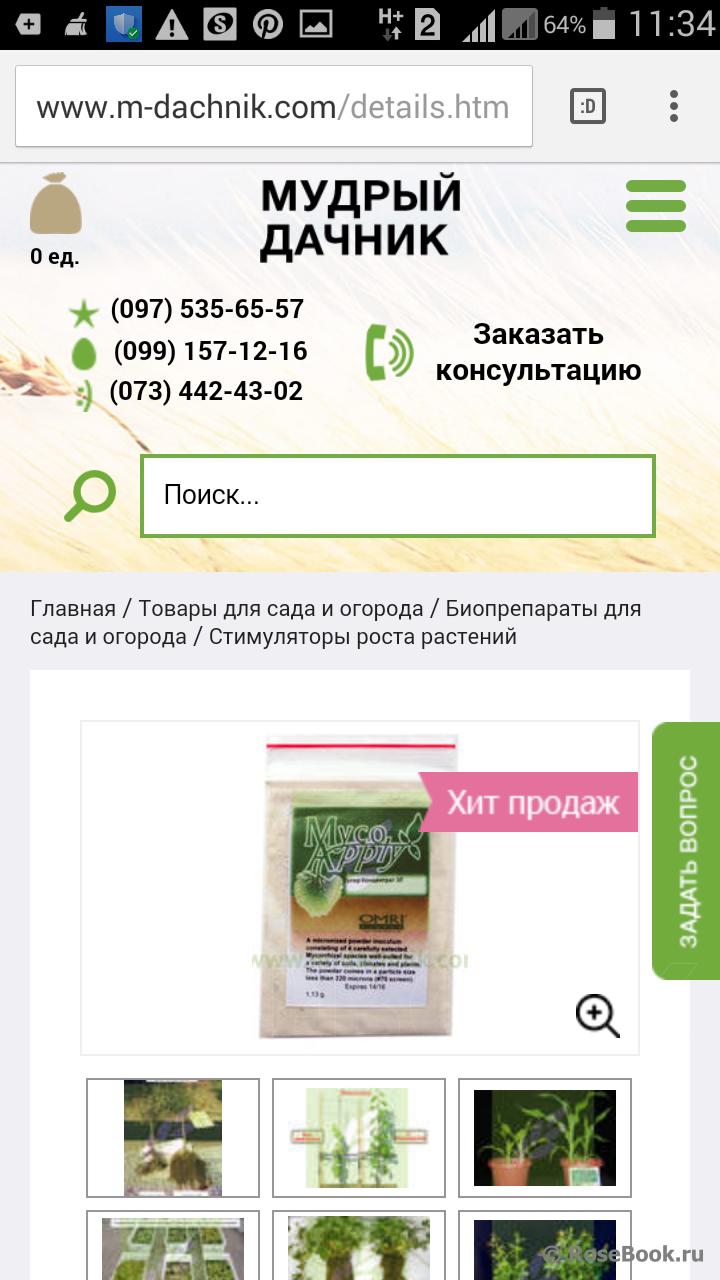Viewport: 720px width, 1280px height.
Task: Call the number (097) 535-65-57
Action: tap(206, 309)
